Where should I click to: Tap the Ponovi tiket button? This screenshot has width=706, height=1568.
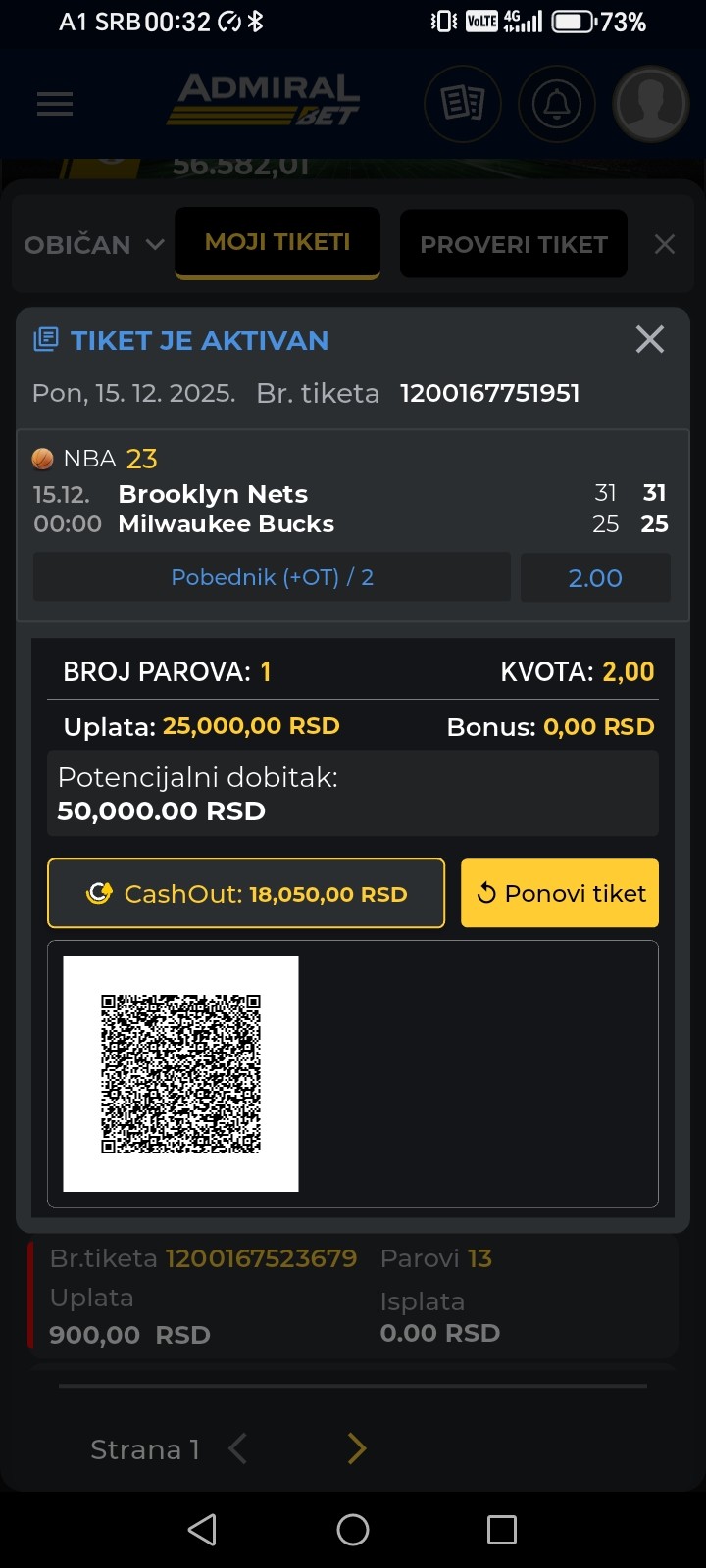coord(560,893)
